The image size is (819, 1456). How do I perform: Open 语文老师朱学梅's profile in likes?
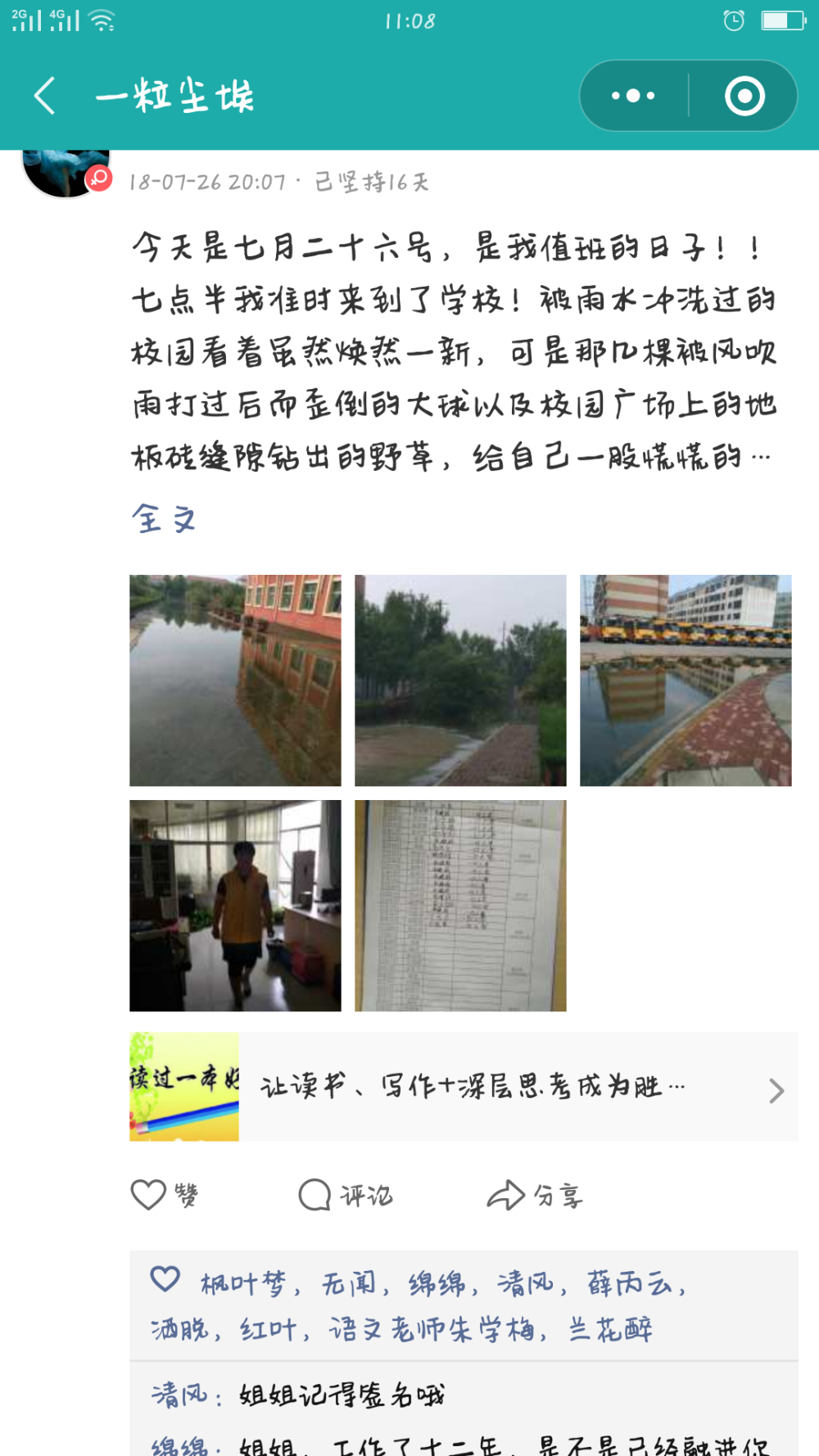tap(432, 1329)
